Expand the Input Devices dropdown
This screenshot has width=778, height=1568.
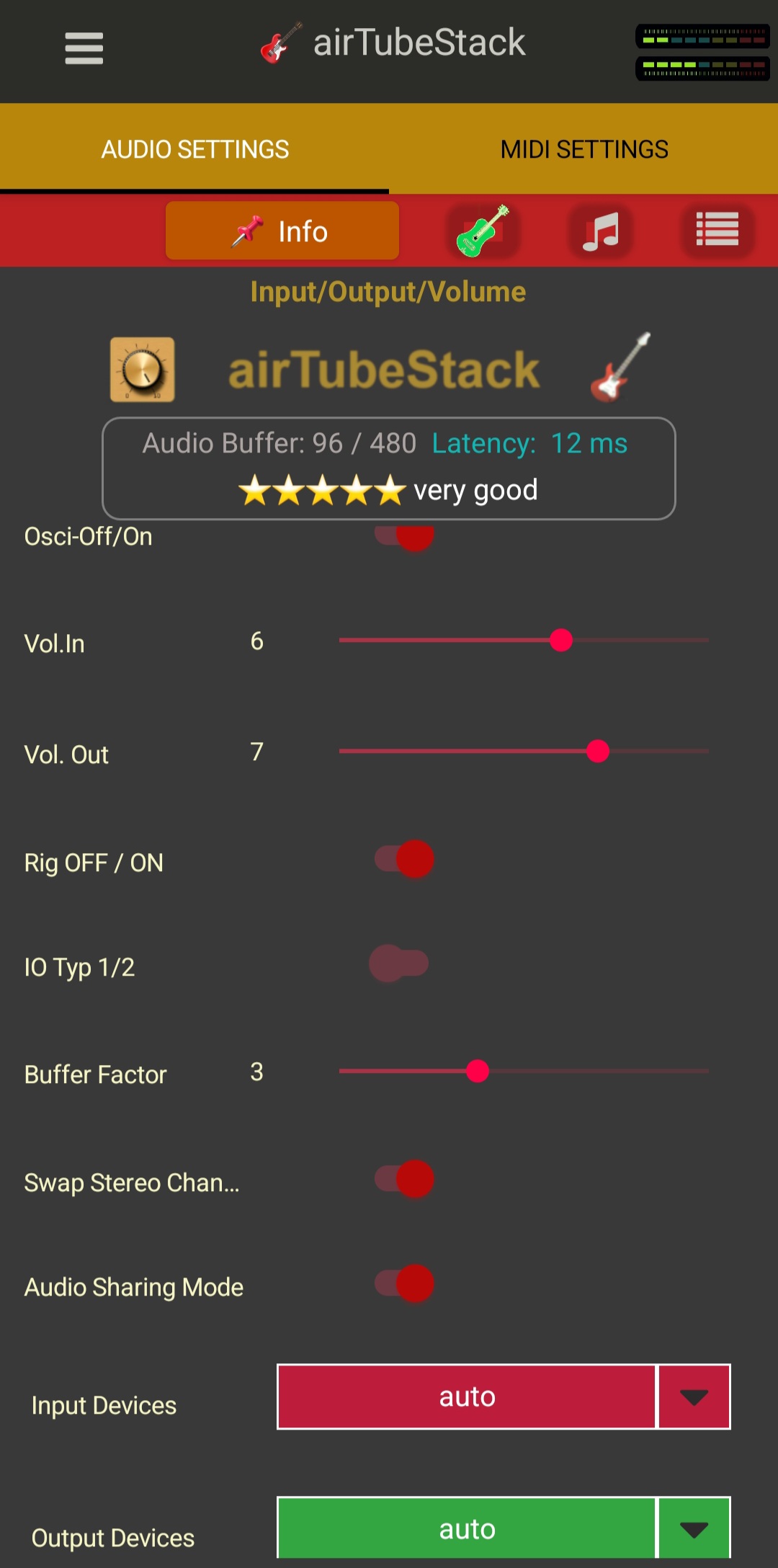pyautogui.click(x=694, y=1397)
